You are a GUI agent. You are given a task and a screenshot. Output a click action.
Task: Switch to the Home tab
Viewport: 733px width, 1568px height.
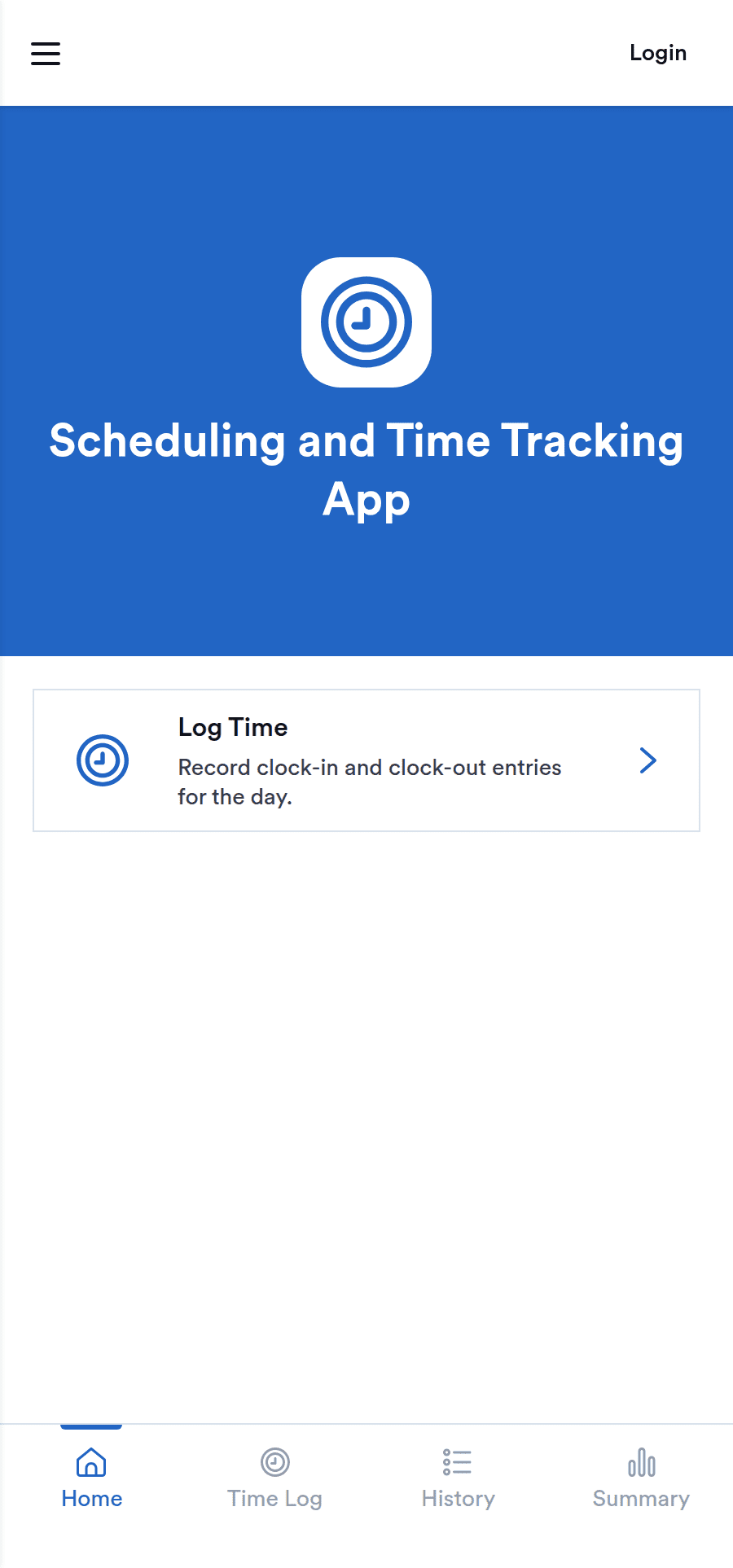tap(92, 1479)
